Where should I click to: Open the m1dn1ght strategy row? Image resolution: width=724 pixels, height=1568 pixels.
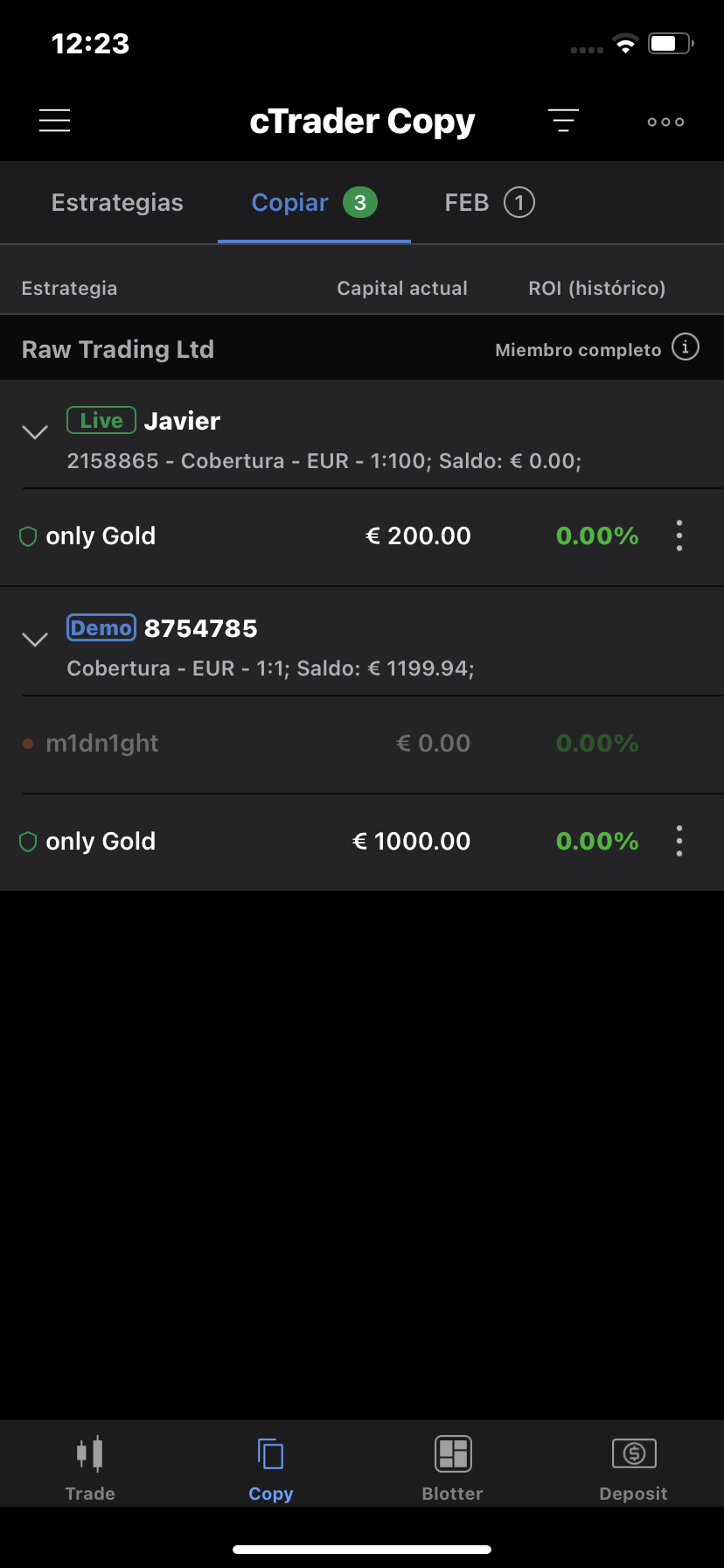[x=362, y=744]
